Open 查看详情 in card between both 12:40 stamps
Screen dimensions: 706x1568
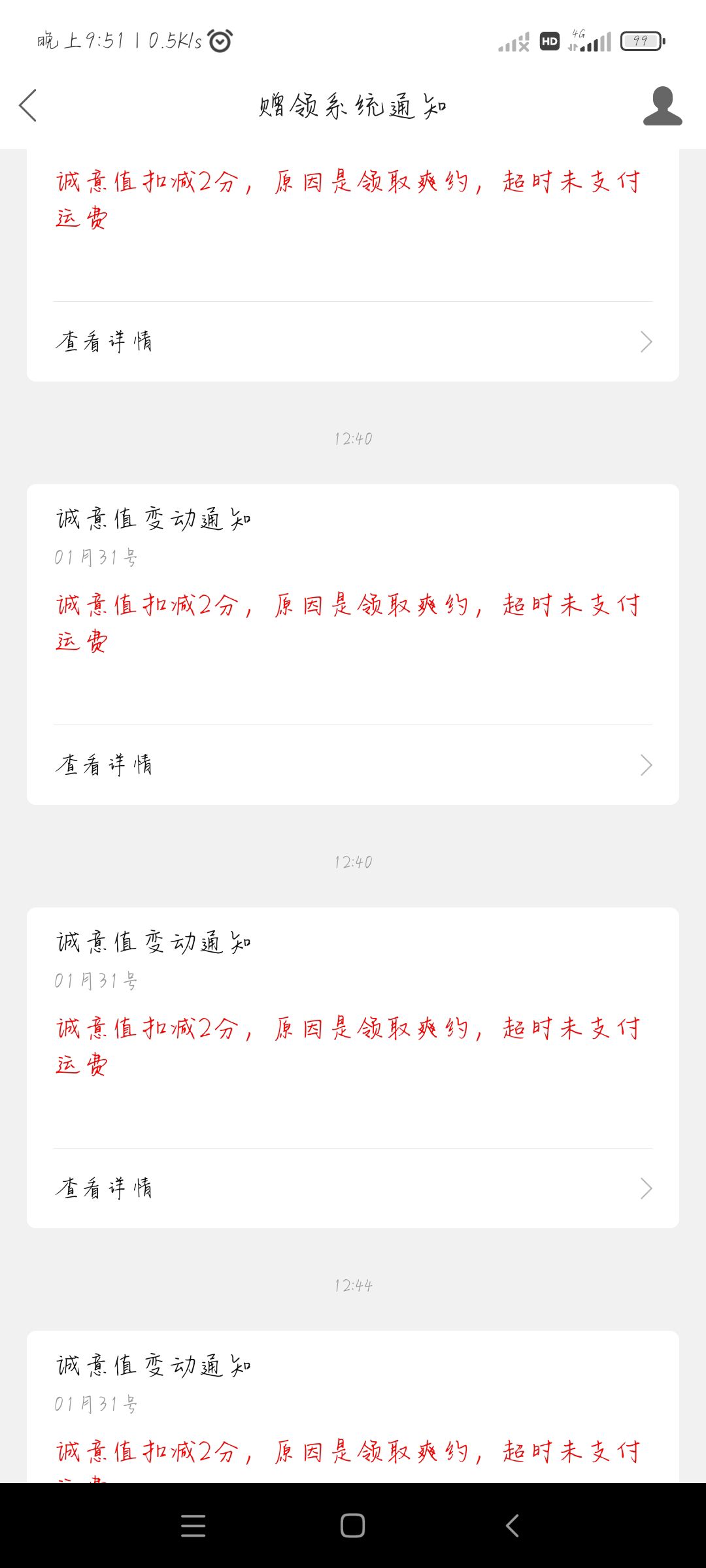pos(353,765)
